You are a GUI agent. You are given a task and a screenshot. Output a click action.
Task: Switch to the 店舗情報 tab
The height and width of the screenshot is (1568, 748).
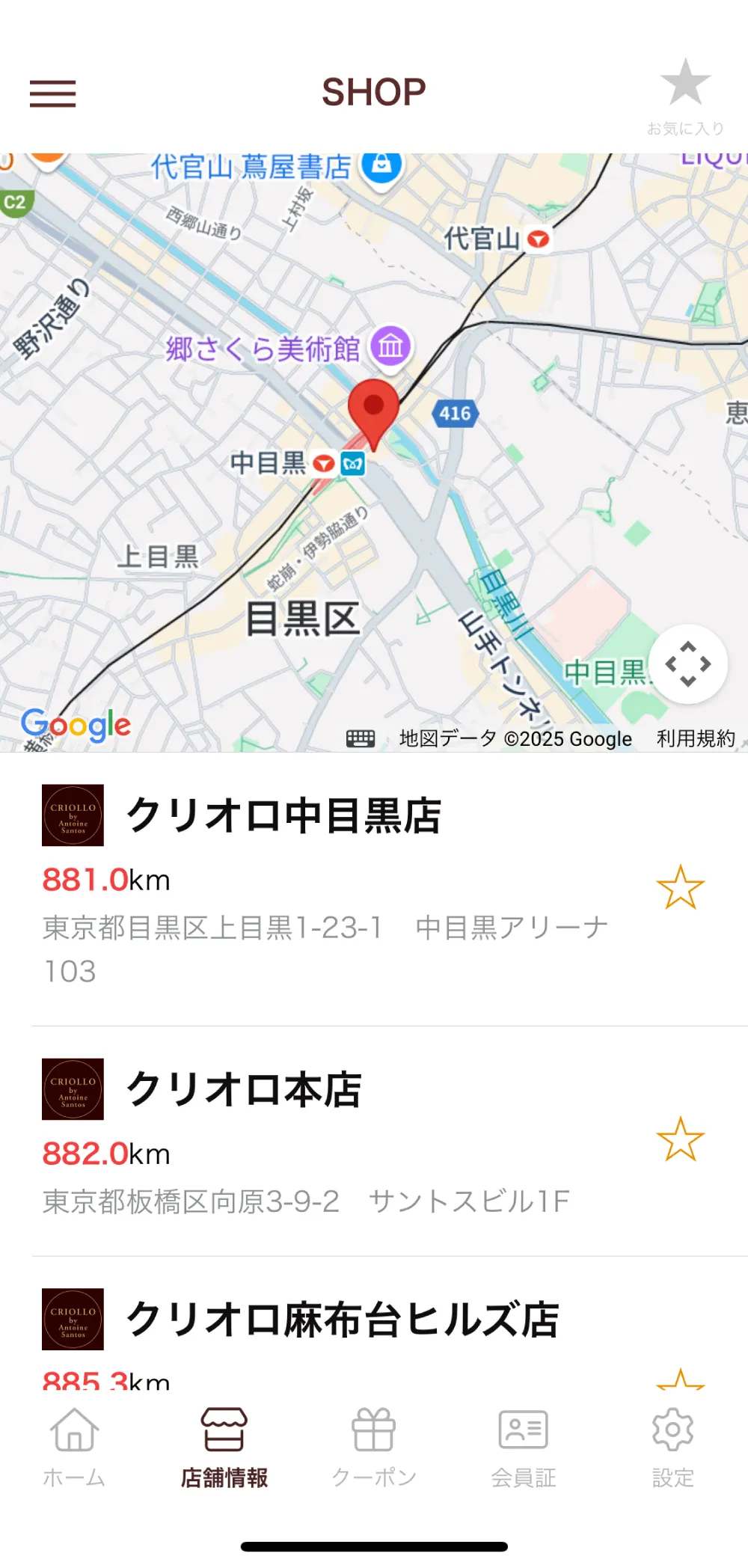tap(224, 1444)
